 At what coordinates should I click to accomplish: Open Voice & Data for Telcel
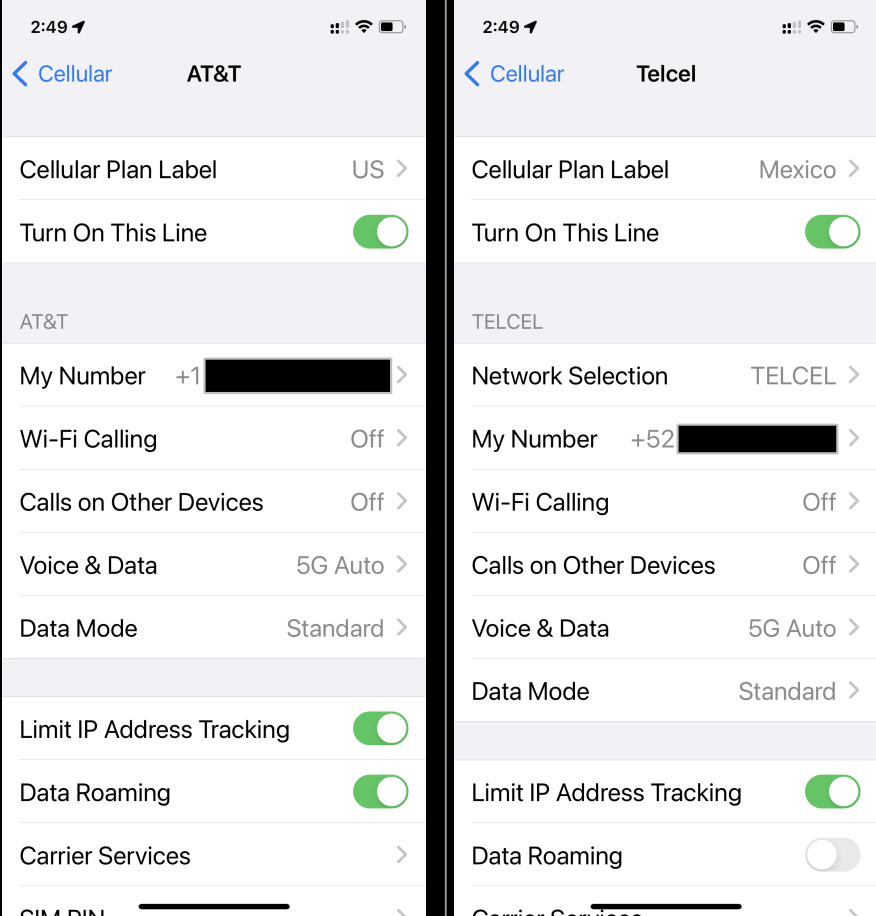[665, 628]
